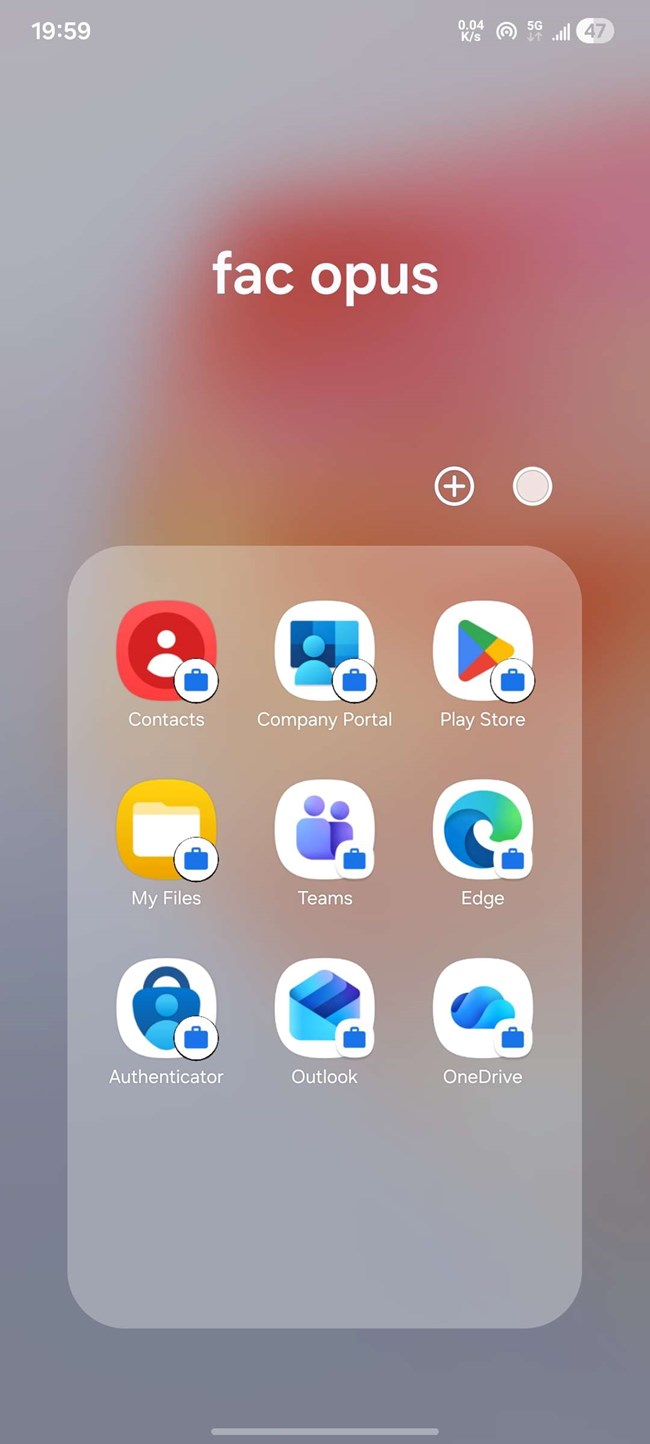Change the folder color via the circle
The image size is (650, 1444).
click(532, 487)
